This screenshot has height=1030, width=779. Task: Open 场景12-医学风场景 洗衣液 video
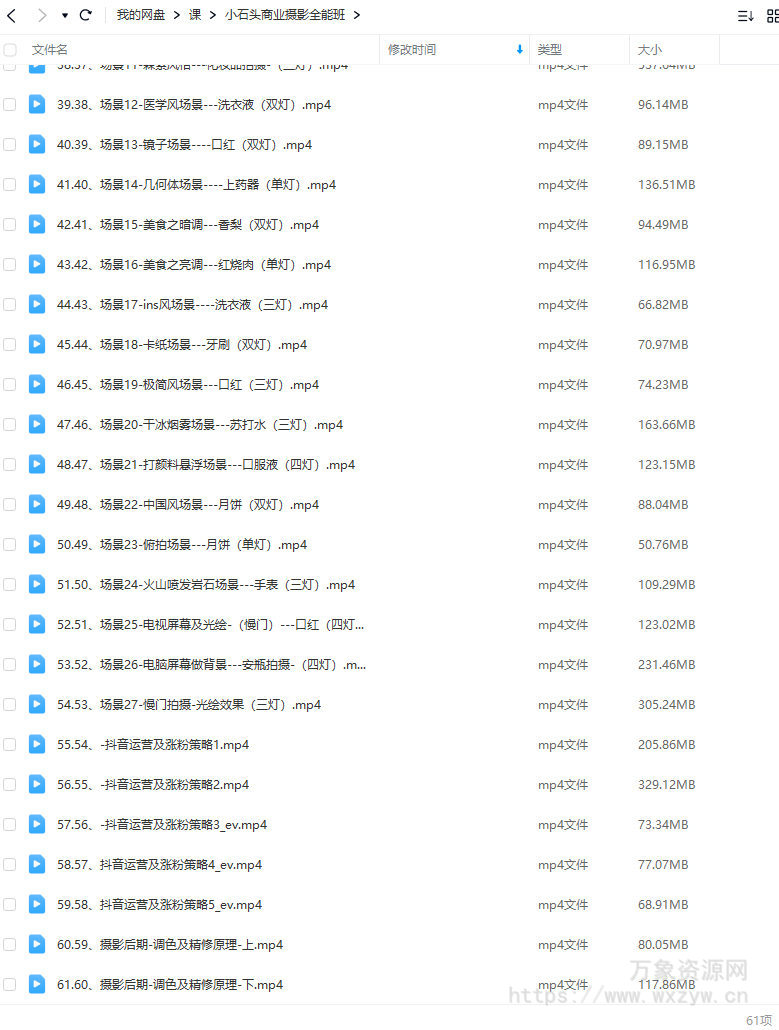[x=194, y=105]
